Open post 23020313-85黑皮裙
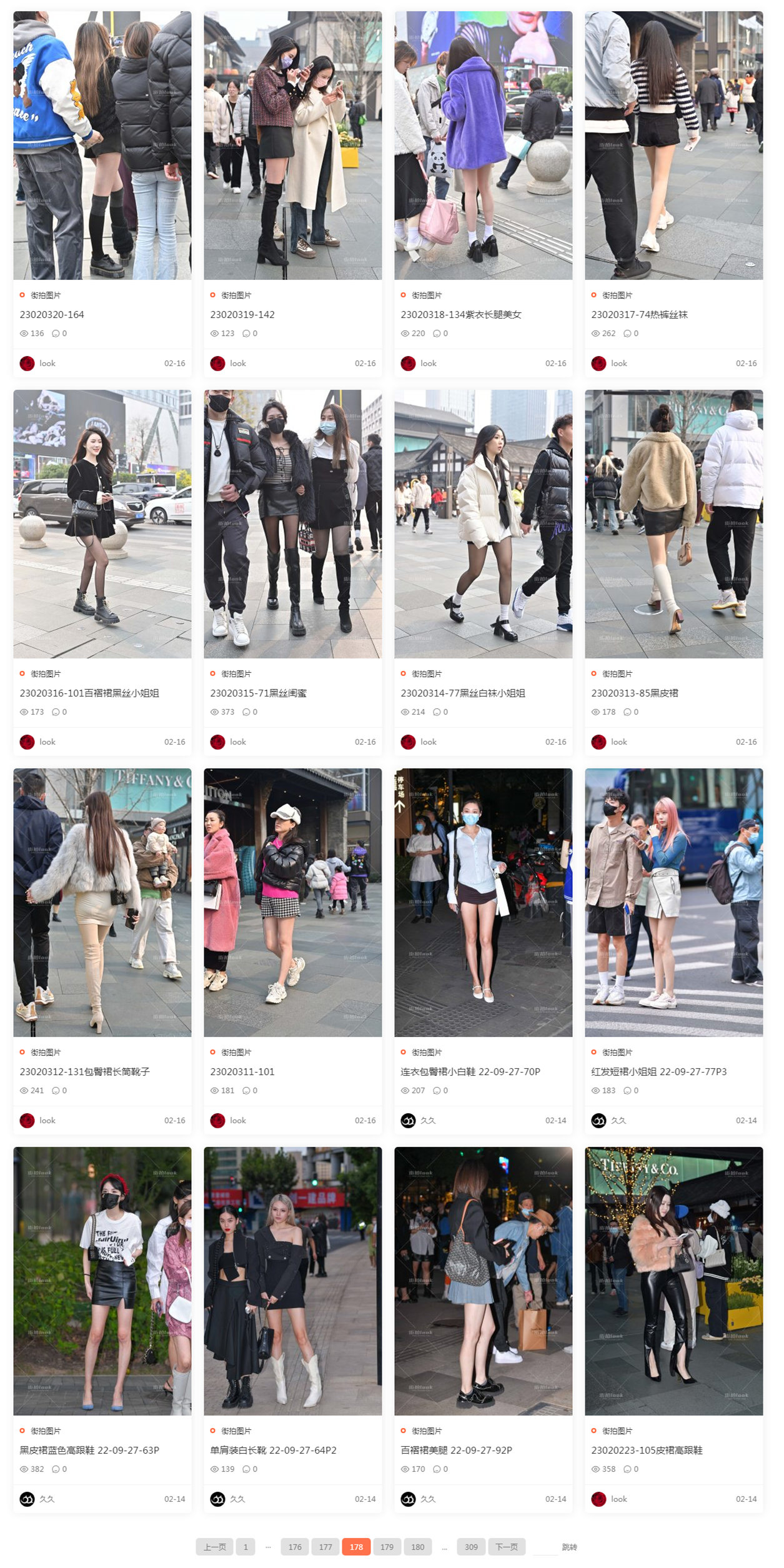This screenshot has width=784, height=1568. click(634, 693)
